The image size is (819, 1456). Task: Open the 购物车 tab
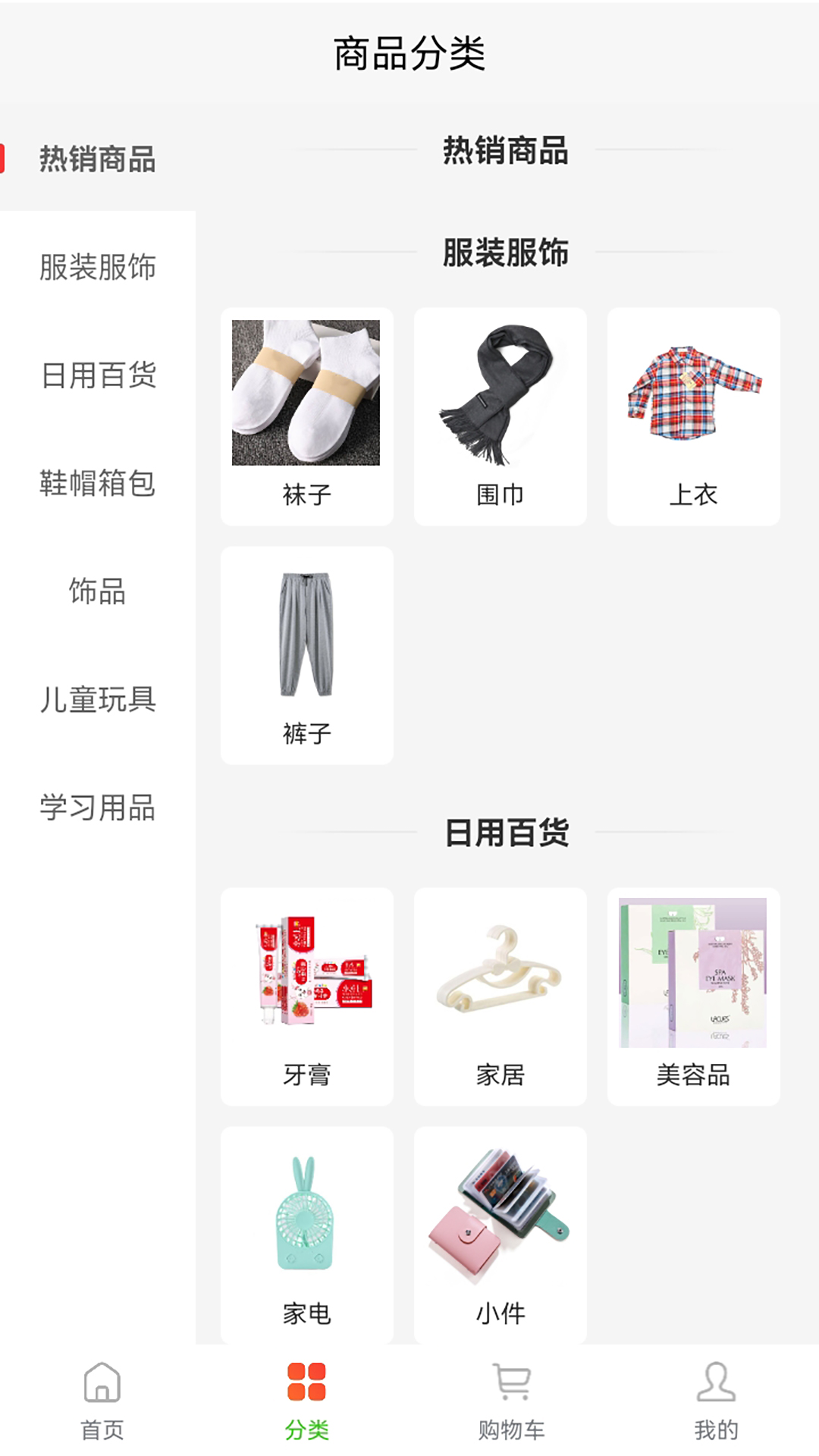tap(512, 1401)
